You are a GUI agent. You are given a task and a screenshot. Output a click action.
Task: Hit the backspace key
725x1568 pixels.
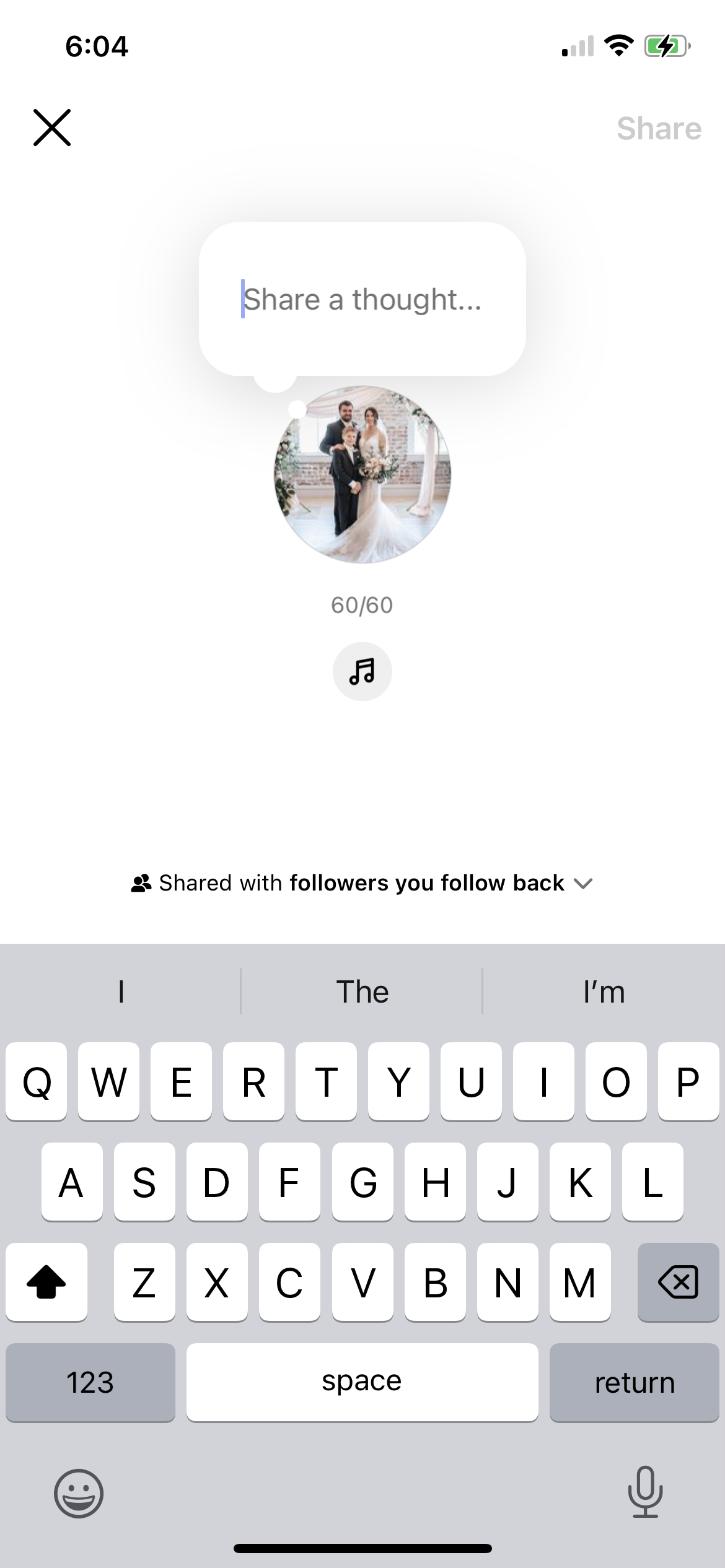(678, 1282)
